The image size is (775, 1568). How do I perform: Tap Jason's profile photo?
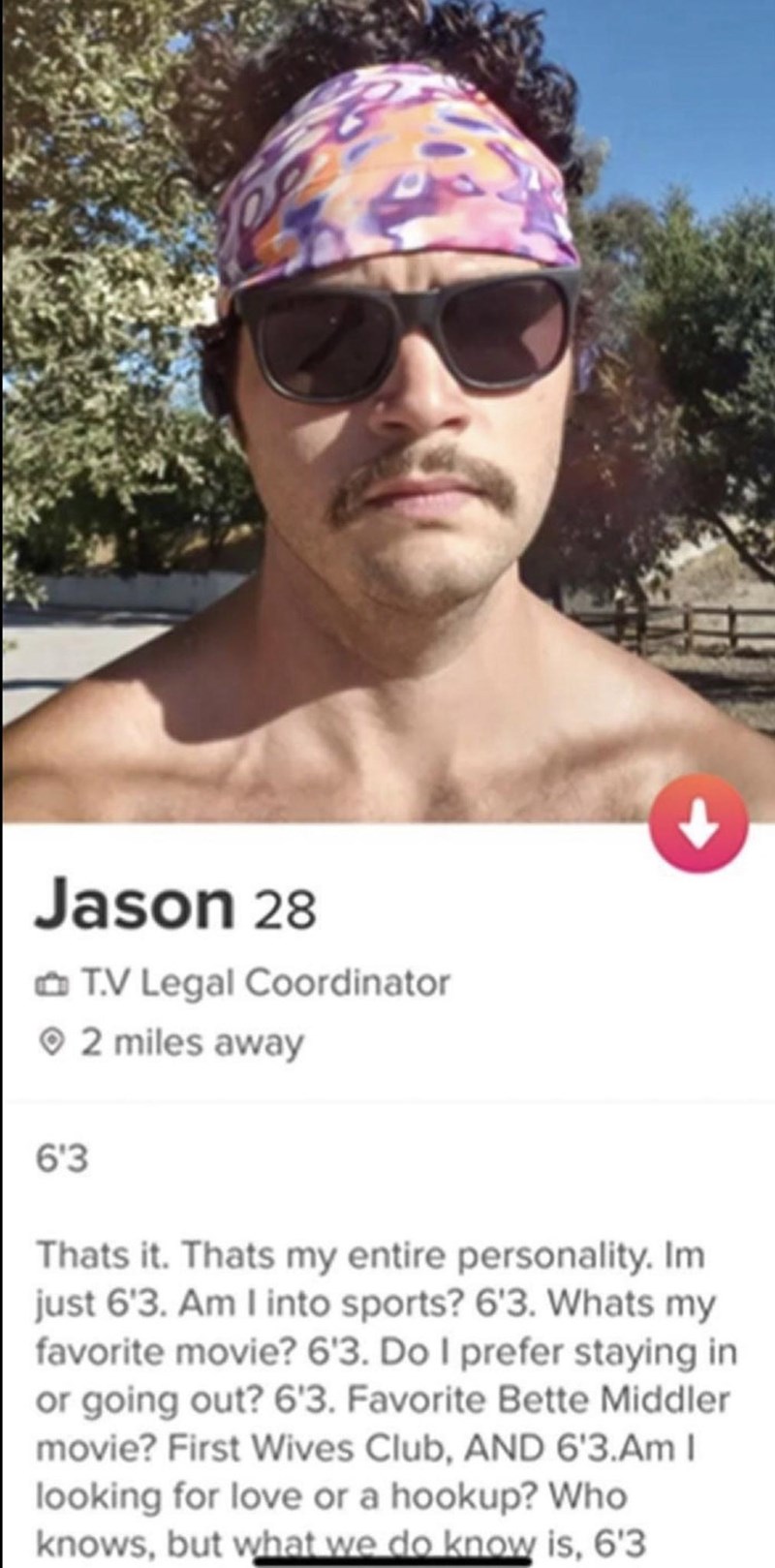(x=387, y=407)
